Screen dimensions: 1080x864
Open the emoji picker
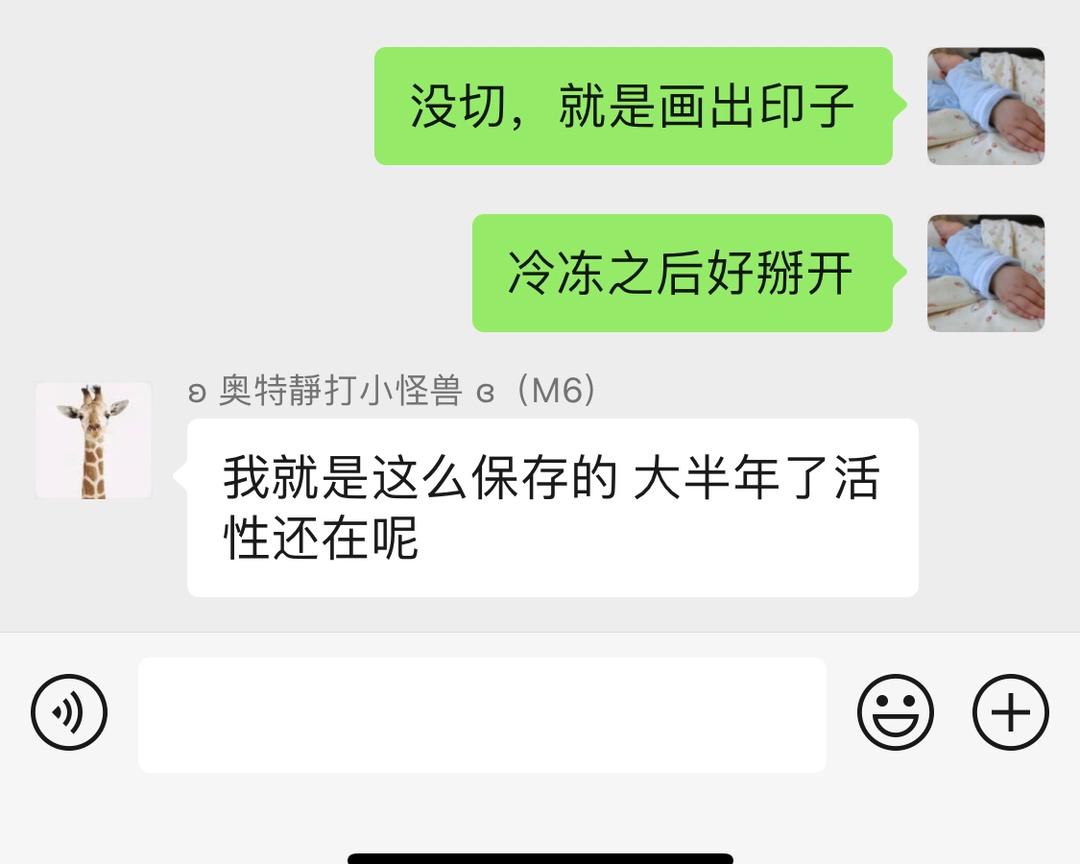click(895, 713)
